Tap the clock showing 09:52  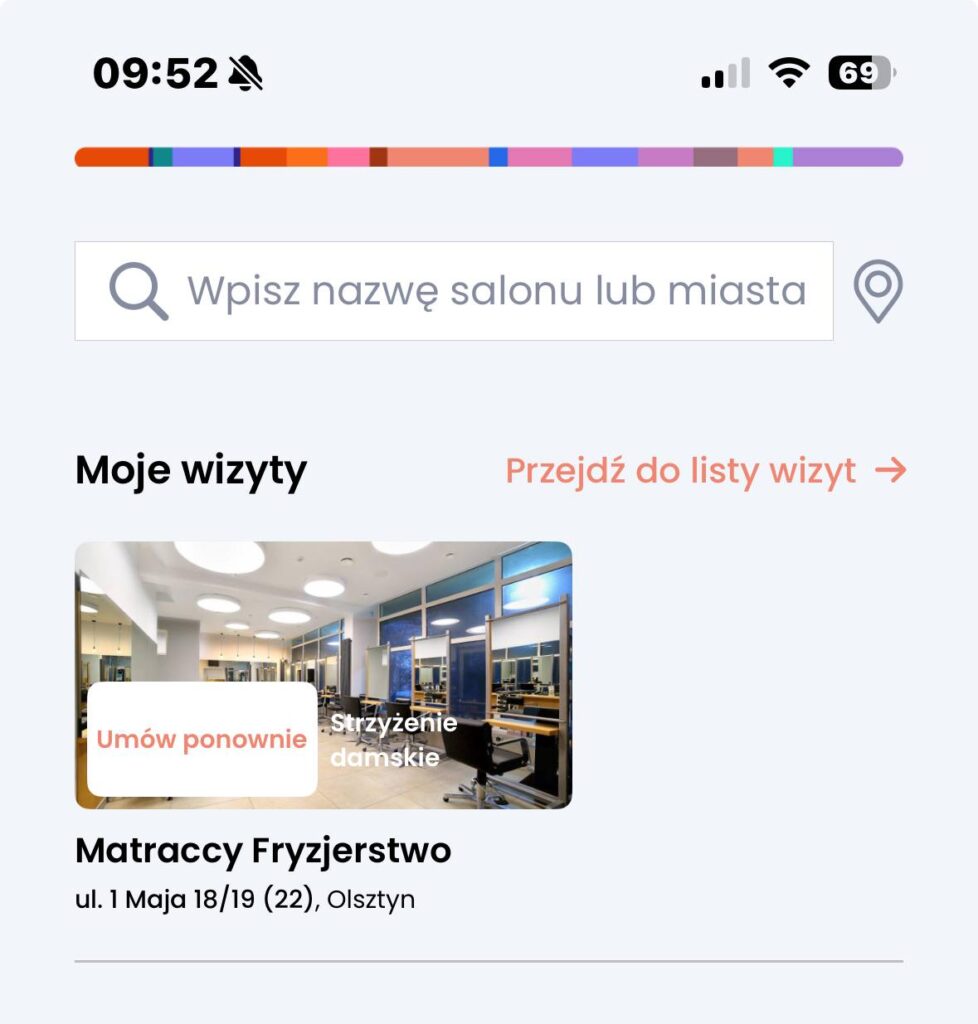click(x=155, y=70)
